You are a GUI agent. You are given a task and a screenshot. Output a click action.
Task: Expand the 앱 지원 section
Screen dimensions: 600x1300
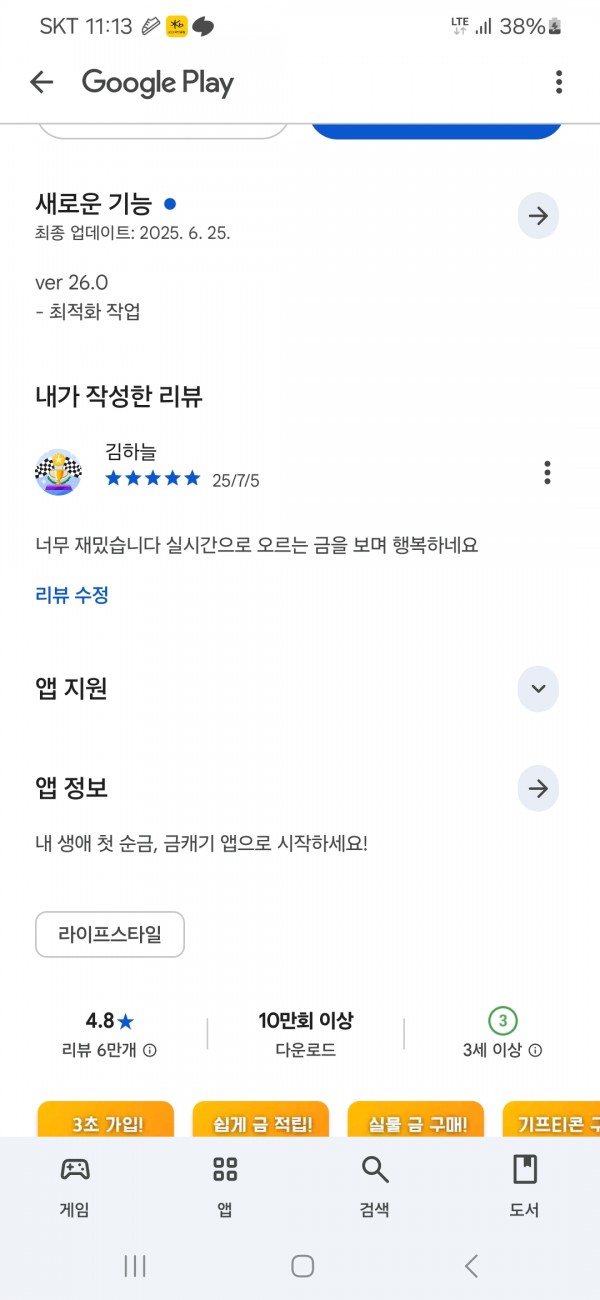pyautogui.click(x=538, y=689)
